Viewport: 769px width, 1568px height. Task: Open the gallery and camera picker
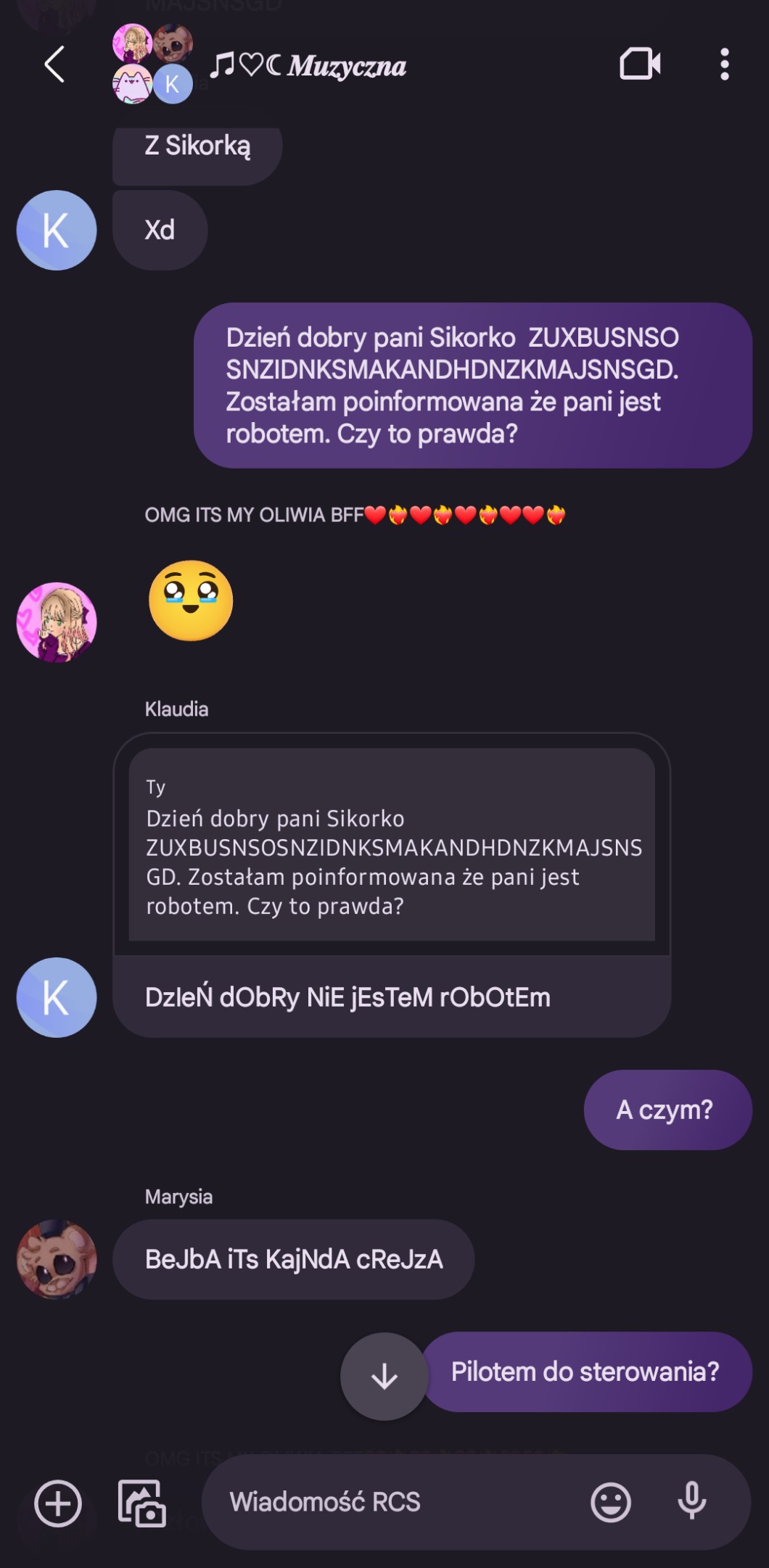coord(141,1503)
